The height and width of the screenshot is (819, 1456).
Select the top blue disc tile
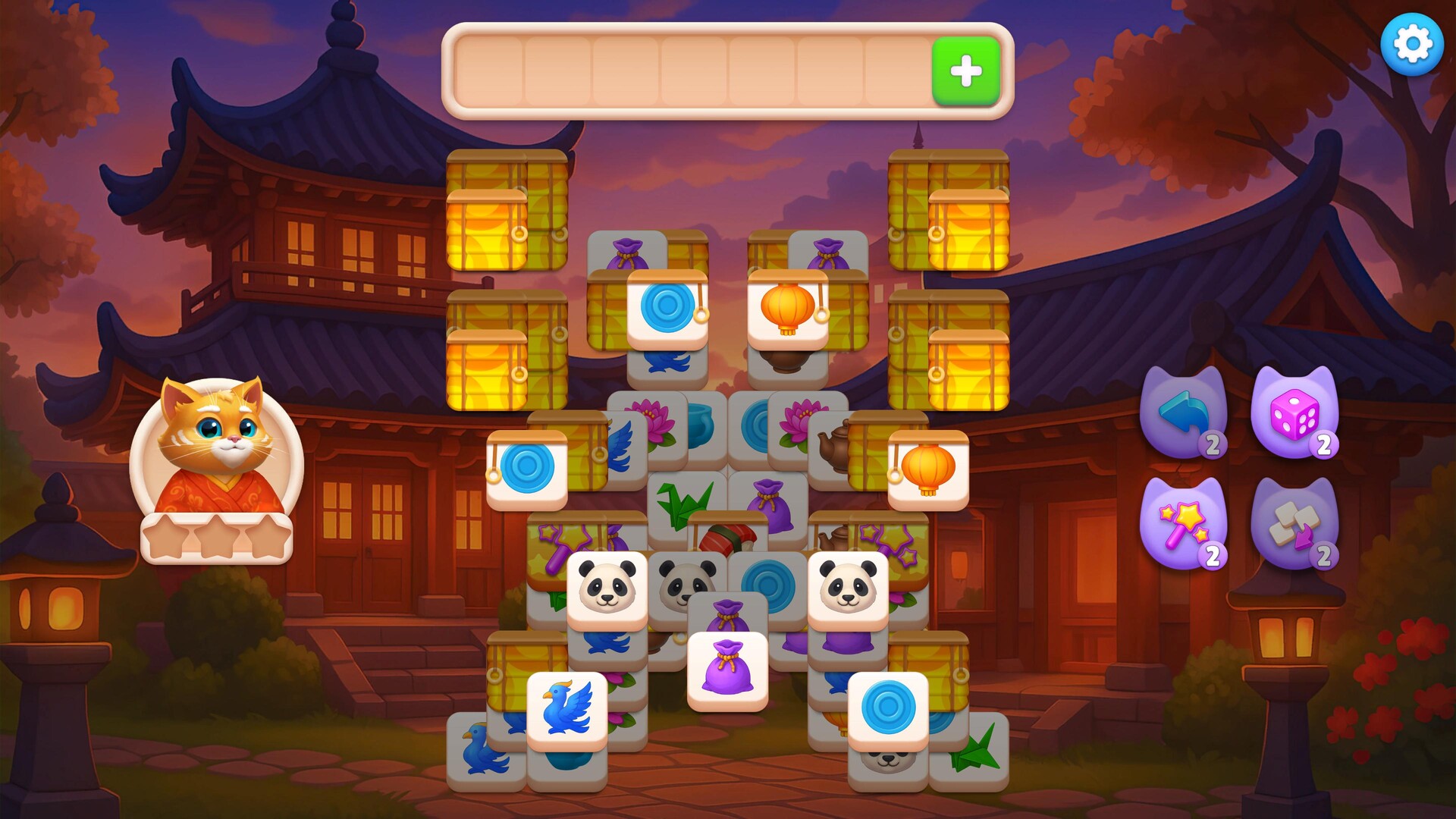tap(667, 307)
